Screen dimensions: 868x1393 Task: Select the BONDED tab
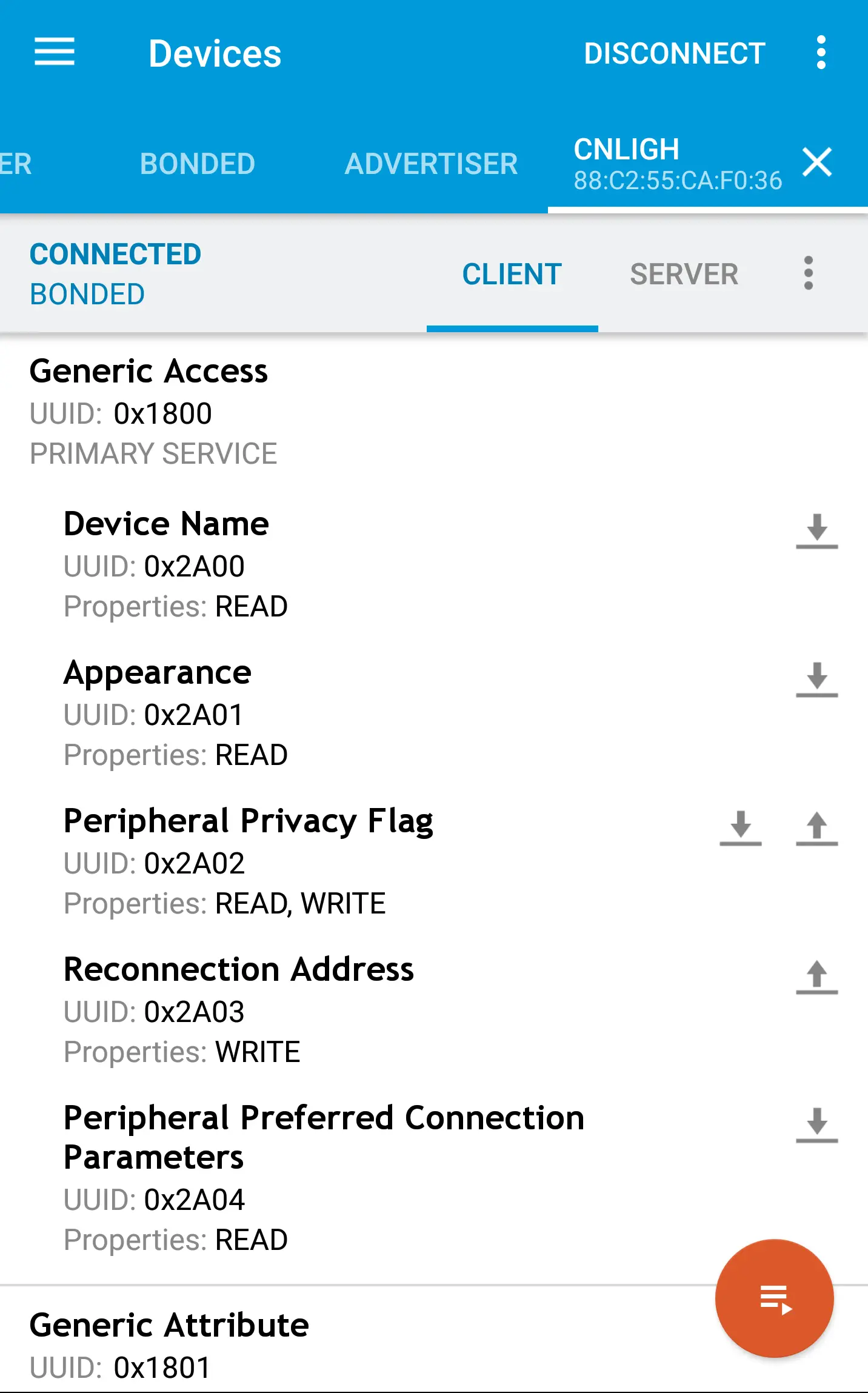tap(197, 163)
